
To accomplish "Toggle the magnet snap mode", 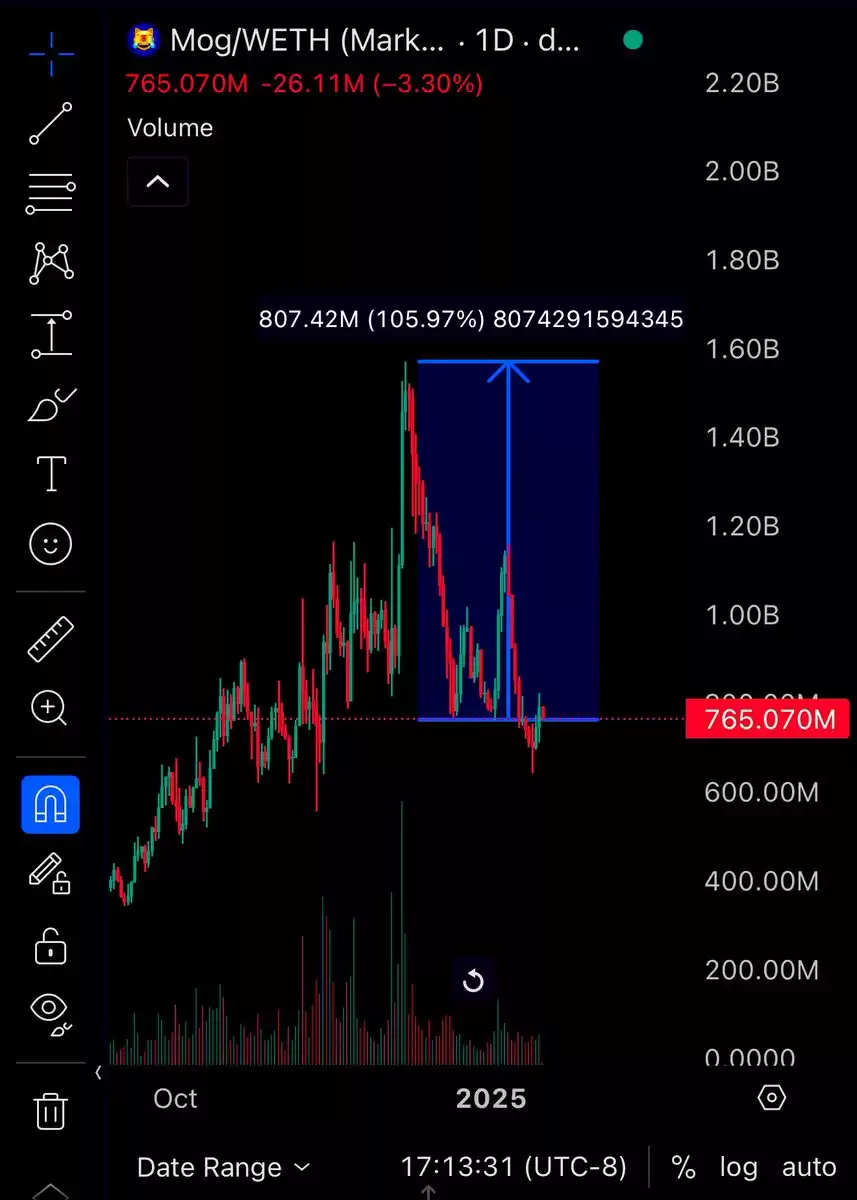I will [x=50, y=803].
